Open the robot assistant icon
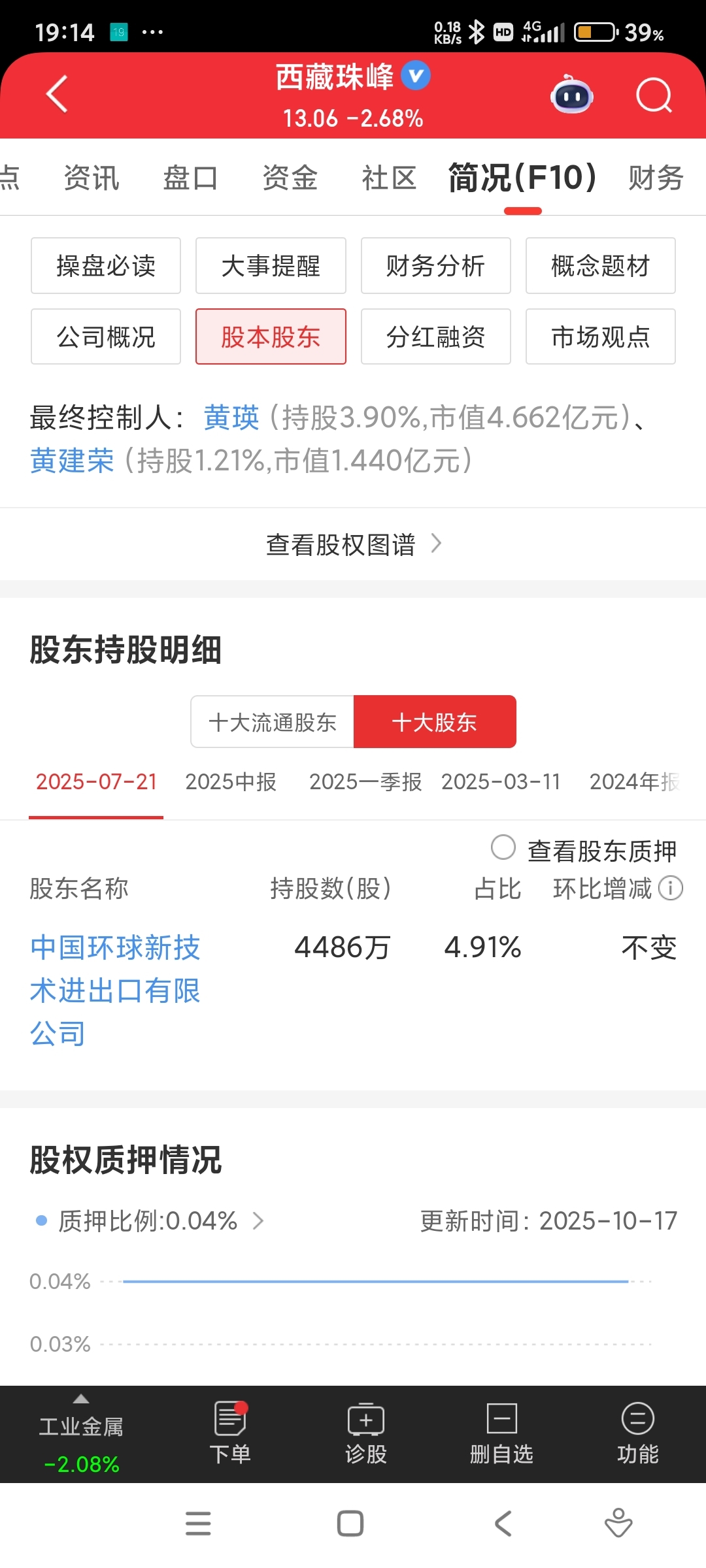The width and height of the screenshot is (706, 1568). coord(571,95)
